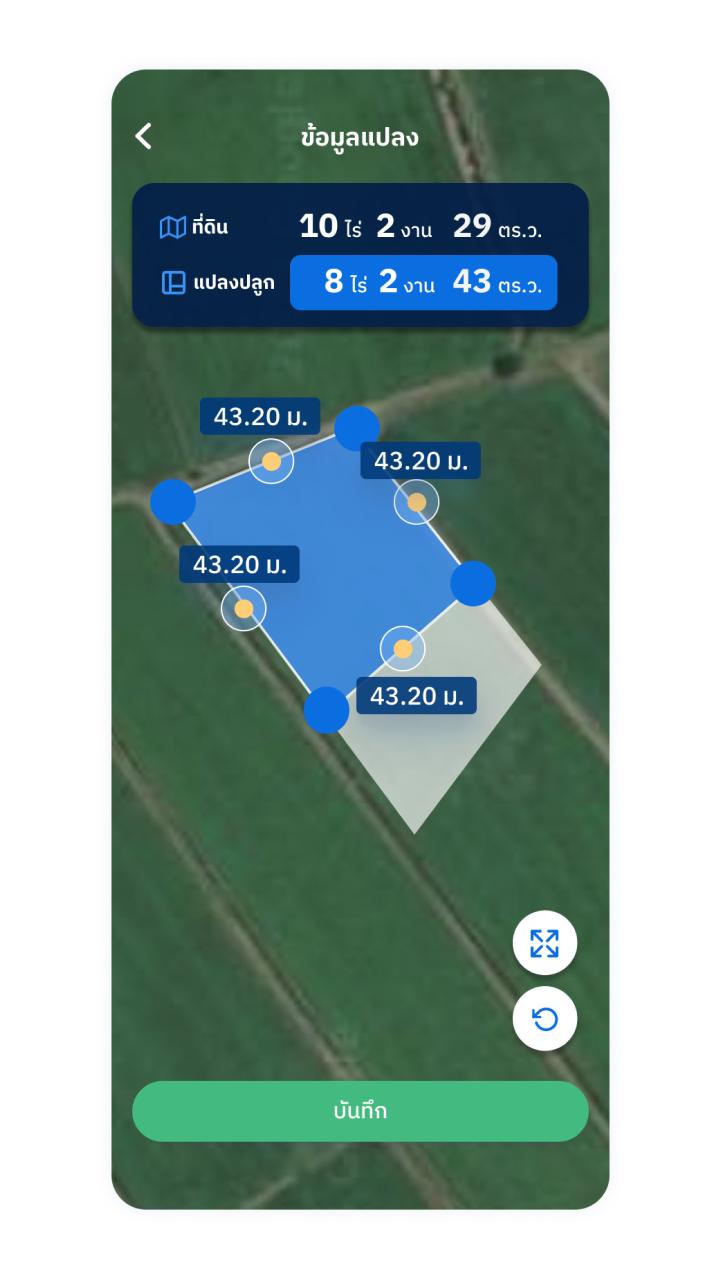
Task: Tap the midpoint handle on the top-right edge
Action: click(x=417, y=502)
